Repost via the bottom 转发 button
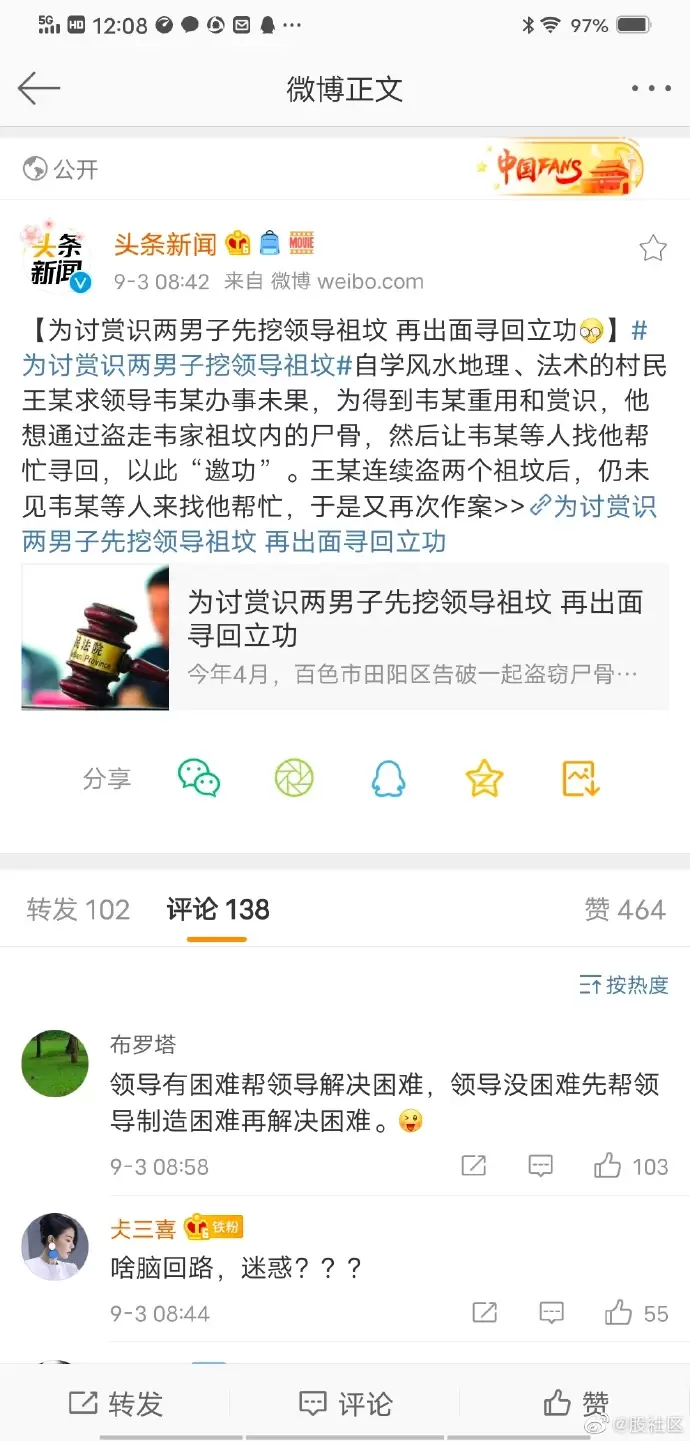Viewport: 690px width, 1441px height. pyautogui.click(x=115, y=1404)
